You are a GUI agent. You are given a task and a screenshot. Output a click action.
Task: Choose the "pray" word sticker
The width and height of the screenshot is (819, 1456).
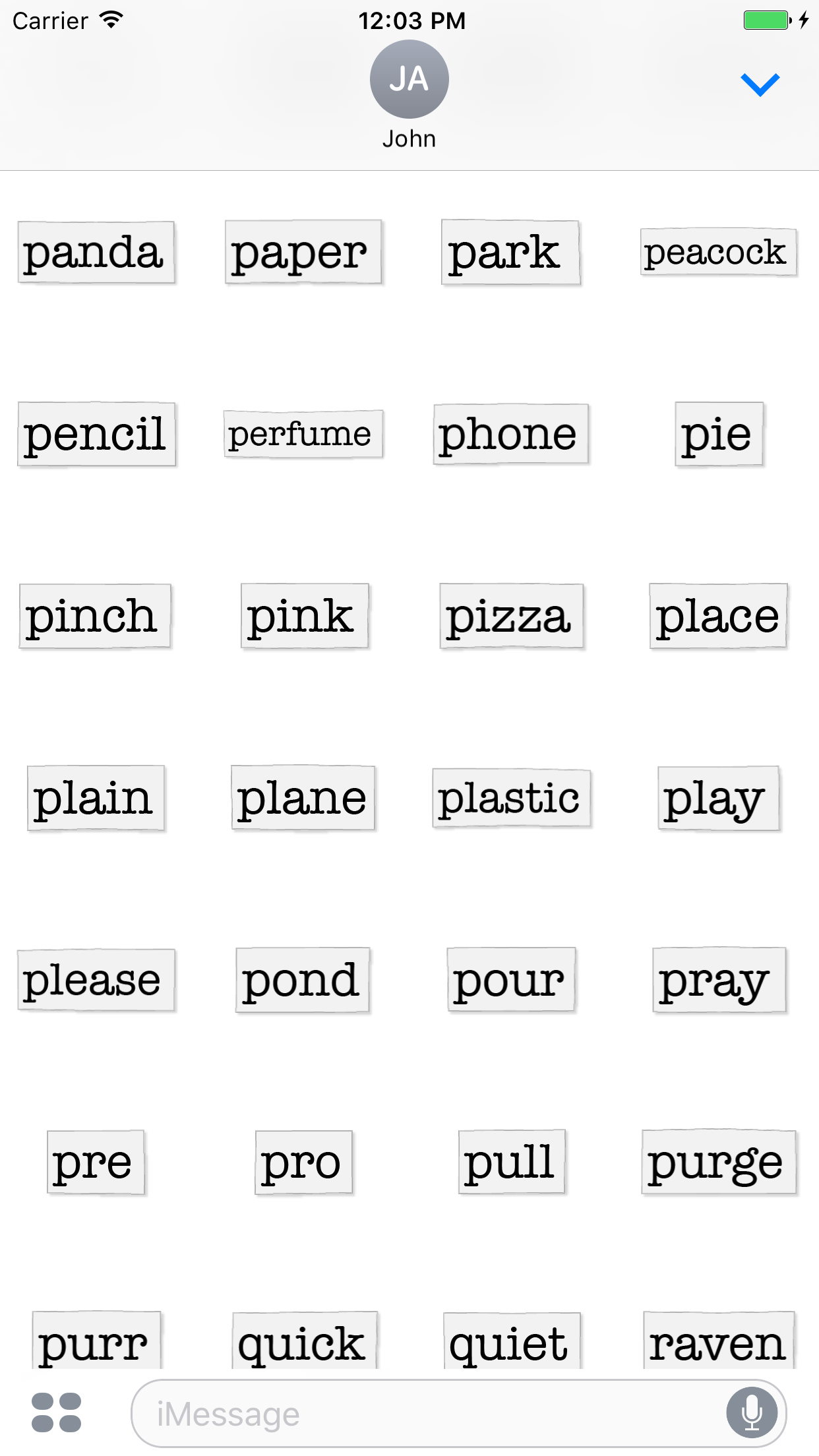click(719, 980)
